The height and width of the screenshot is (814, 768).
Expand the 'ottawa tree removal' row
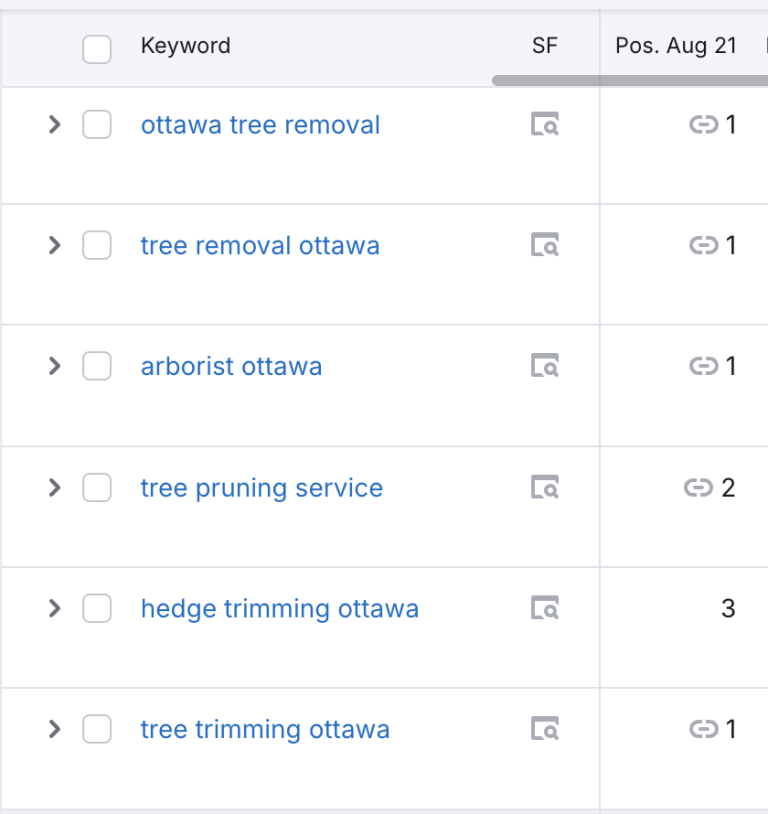[x=55, y=125]
